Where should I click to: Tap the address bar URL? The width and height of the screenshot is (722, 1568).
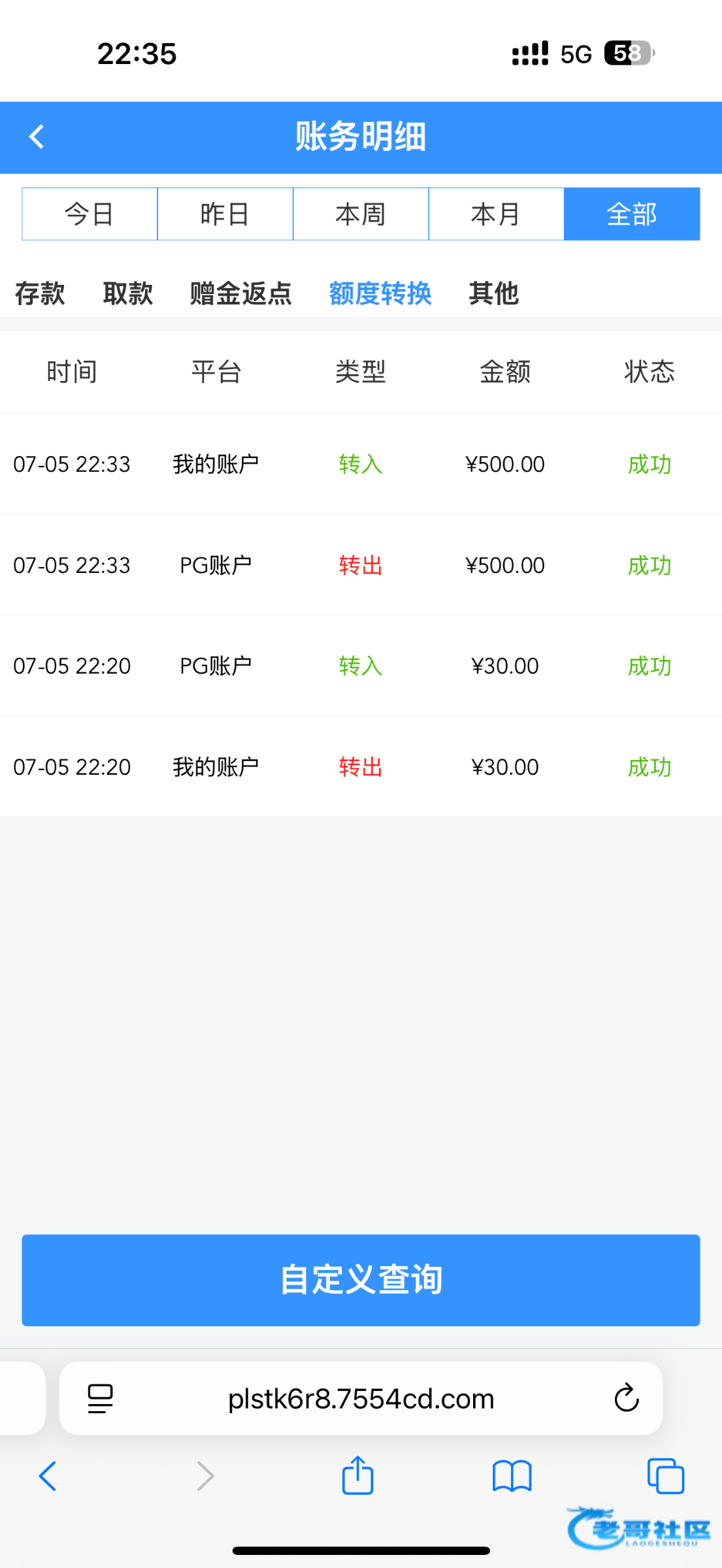point(361,1398)
